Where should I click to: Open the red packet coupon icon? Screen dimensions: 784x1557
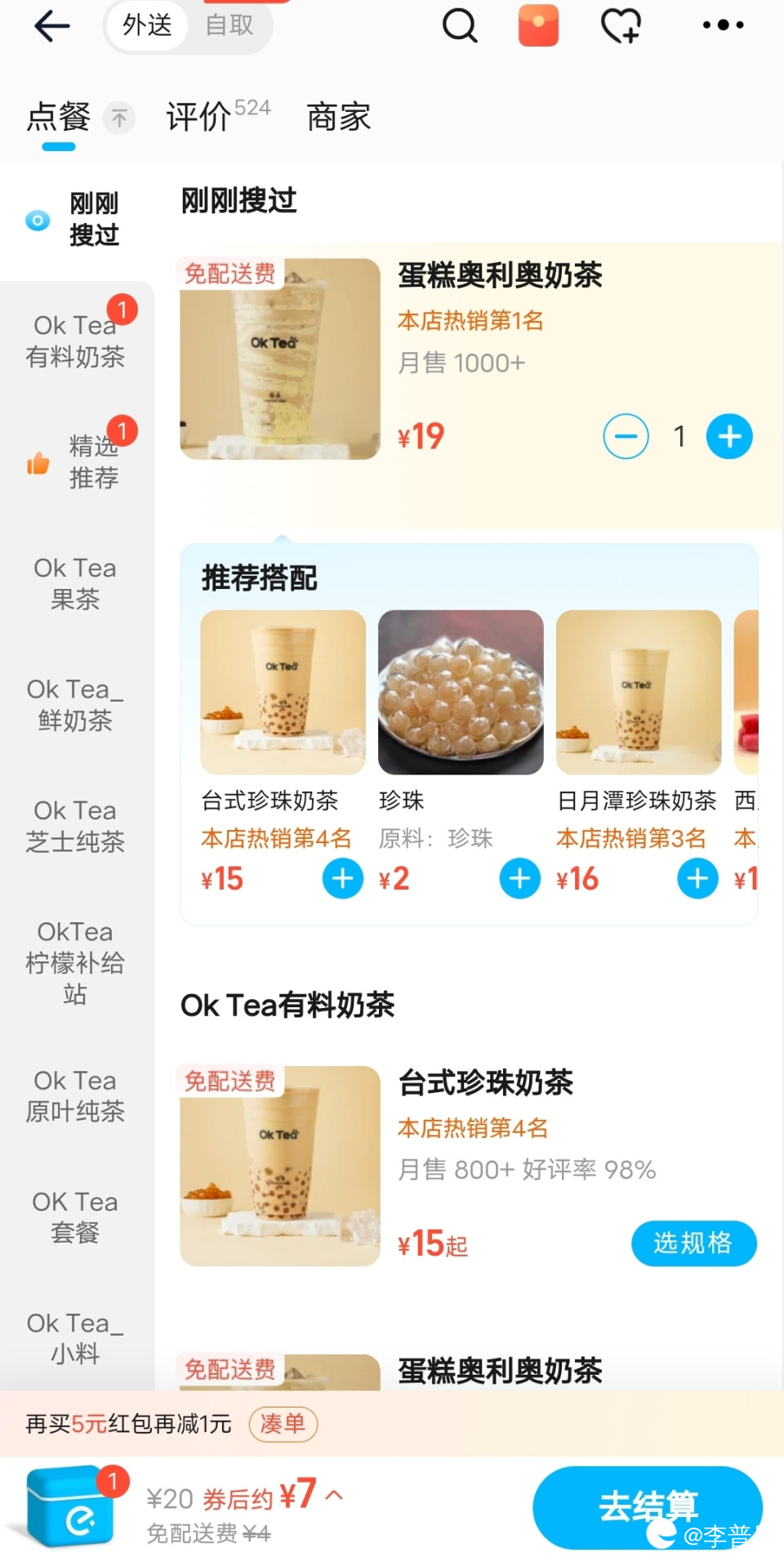pos(538,25)
